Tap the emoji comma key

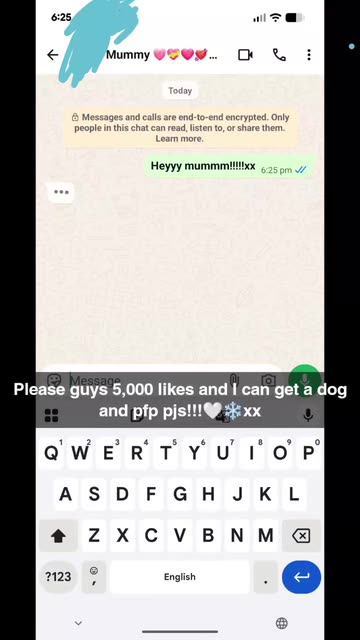[x=93, y=577]
